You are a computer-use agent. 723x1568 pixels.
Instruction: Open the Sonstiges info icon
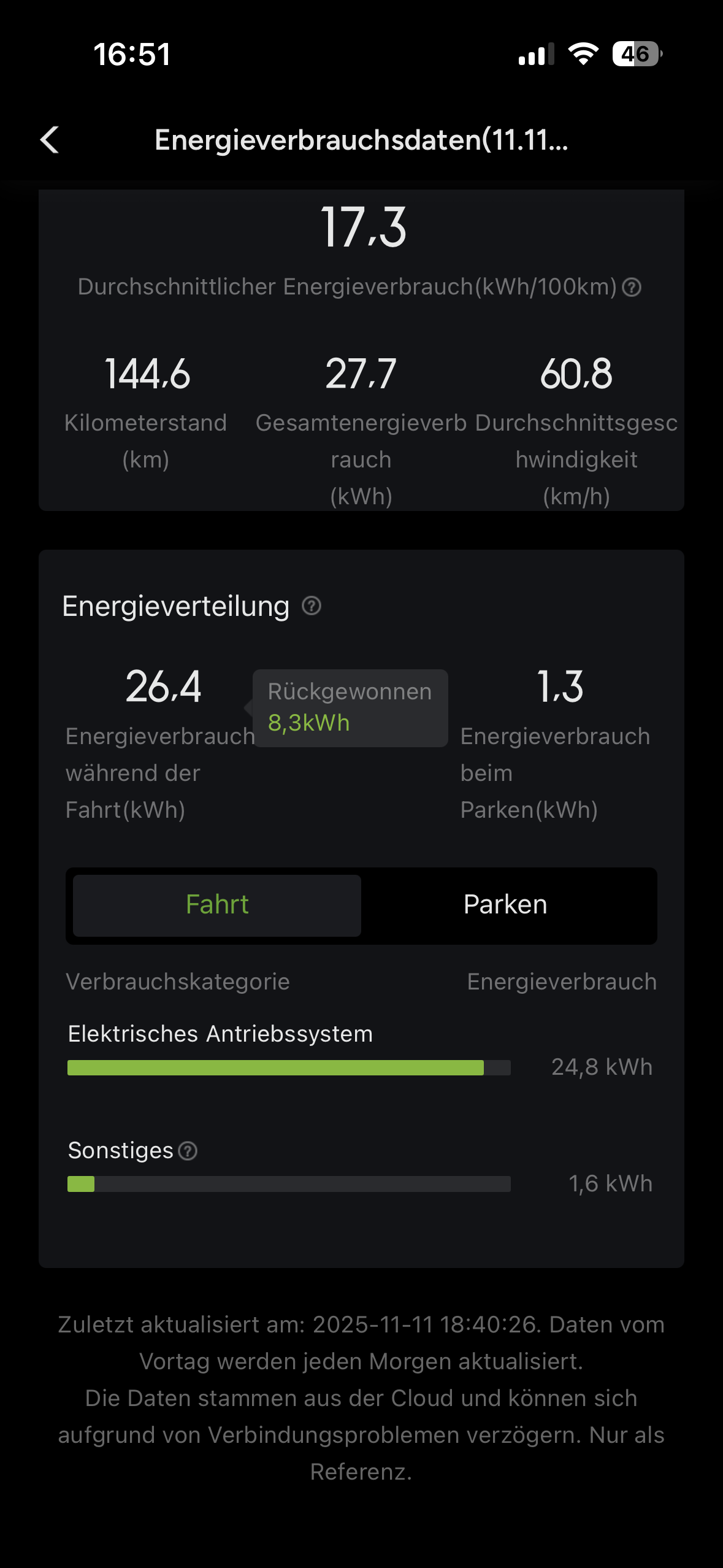coord(188,1151)
